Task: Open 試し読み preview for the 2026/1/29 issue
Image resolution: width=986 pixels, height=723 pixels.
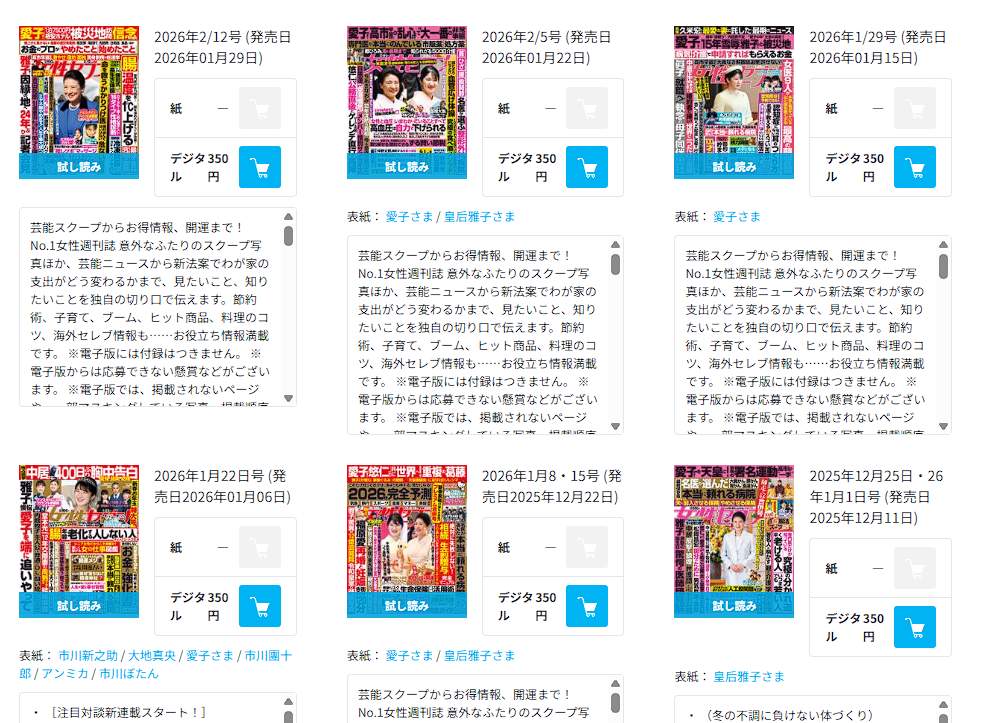Action: pos(733,167)
